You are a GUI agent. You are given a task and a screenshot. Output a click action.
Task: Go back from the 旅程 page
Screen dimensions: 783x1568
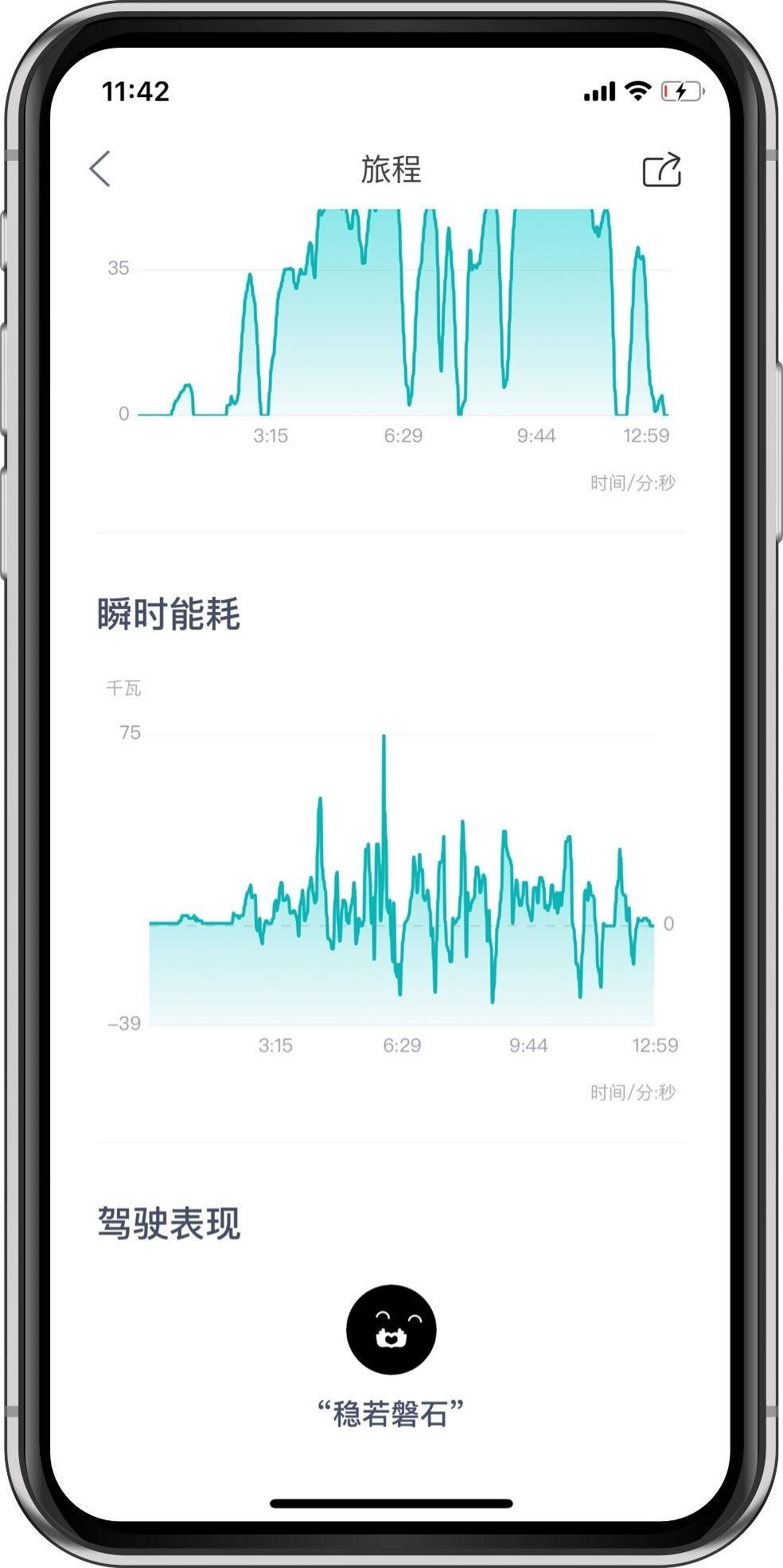(100, 169)
